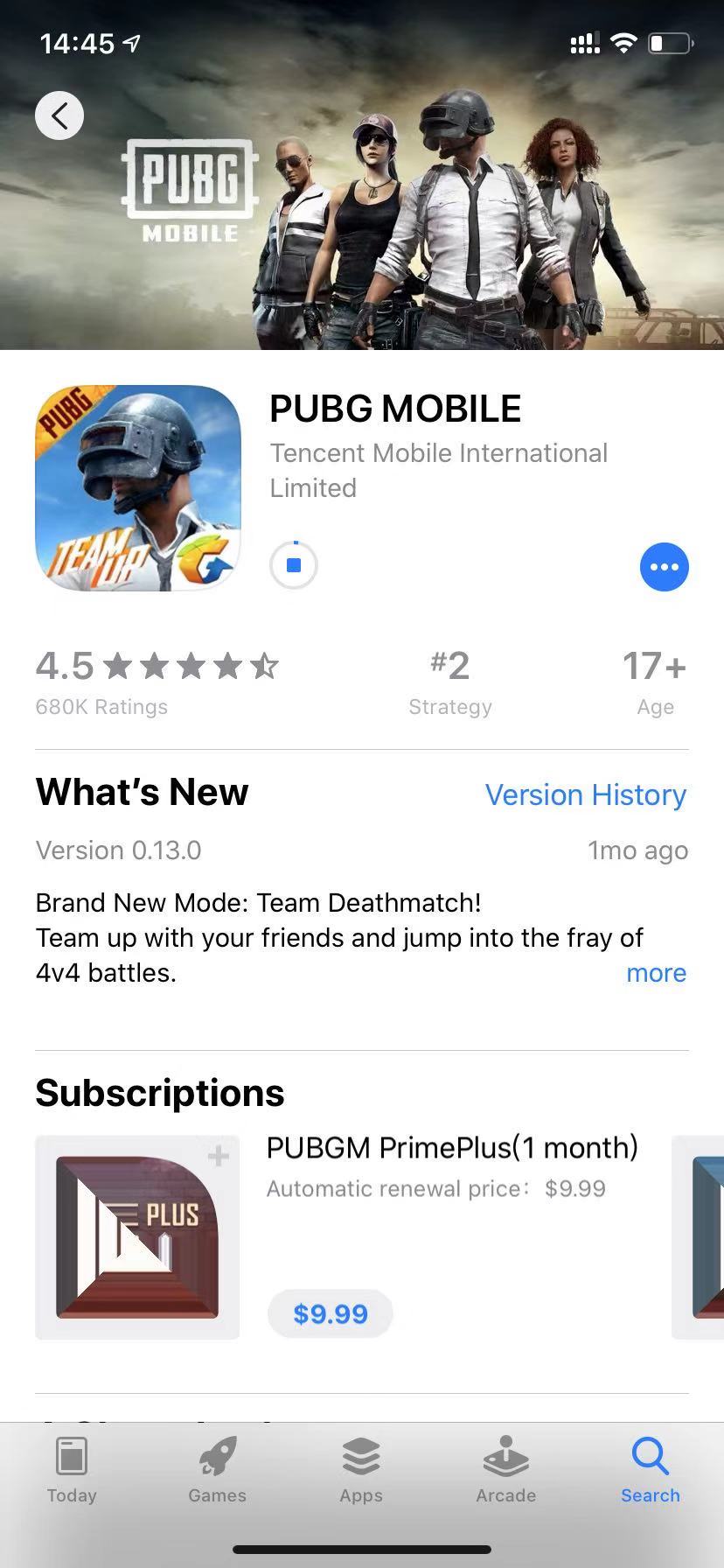Switch to the Arcade tab
The width and height of the screenshot is (724, 1568).
coord(505,1470)
